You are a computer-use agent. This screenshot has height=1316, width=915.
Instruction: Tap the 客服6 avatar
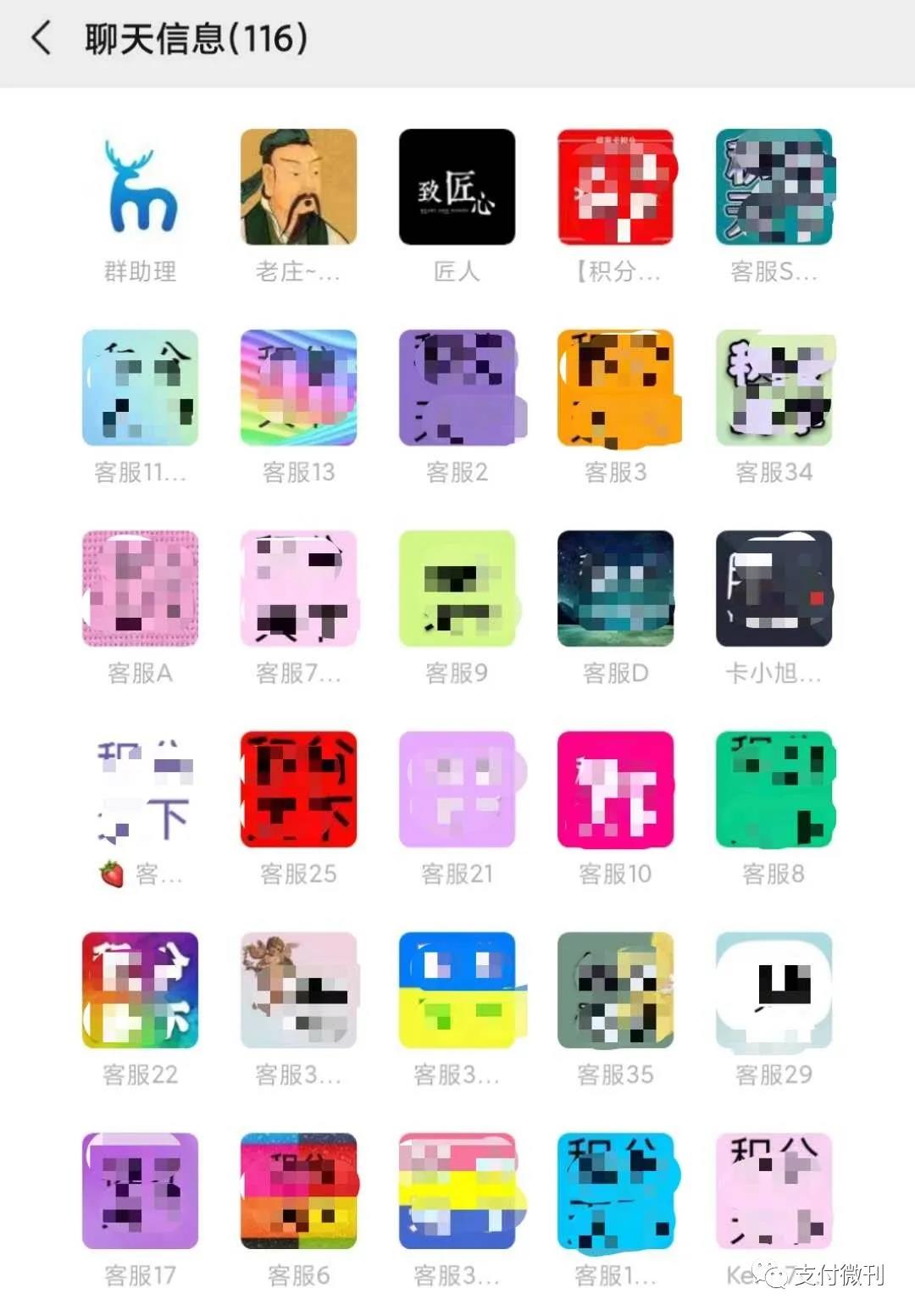tap(298, 1191)
